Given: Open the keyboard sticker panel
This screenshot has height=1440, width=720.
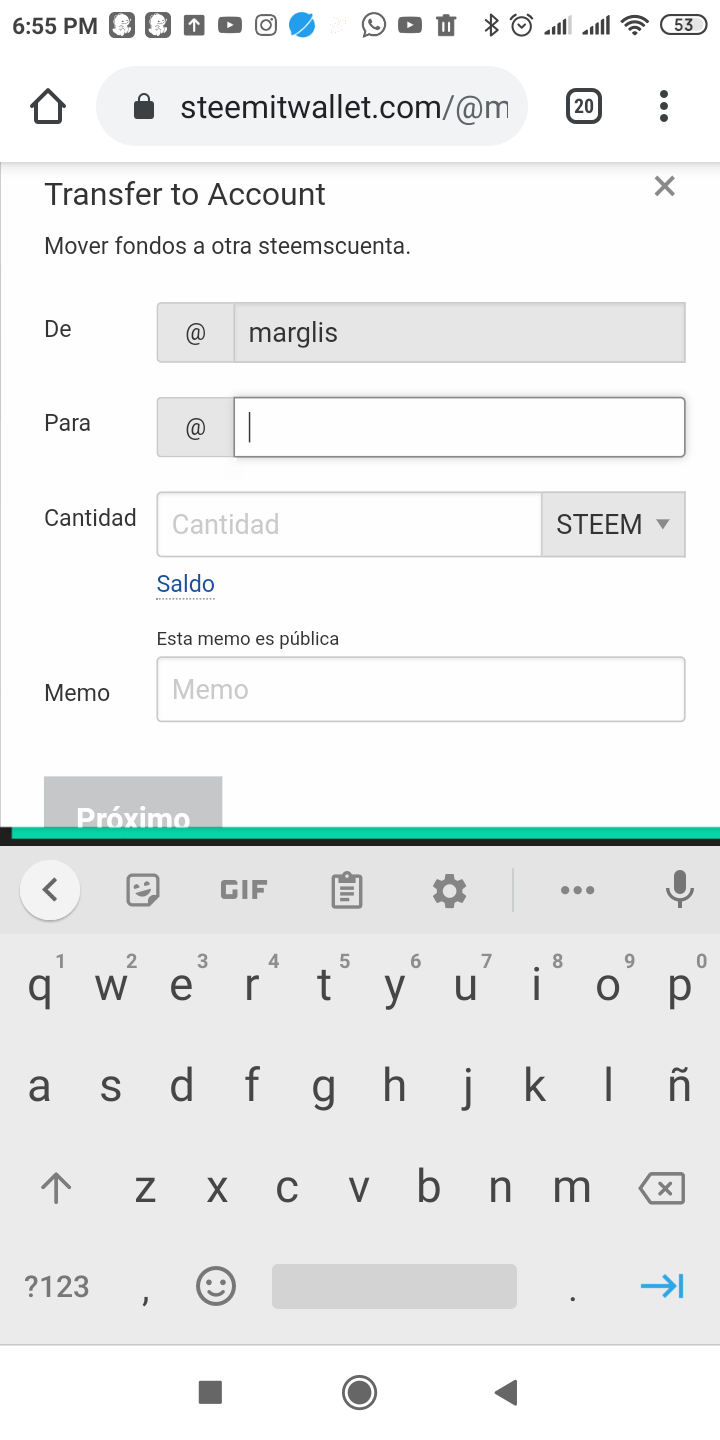Looking at the screenshot, I should pyautogui.click(x=143, y=889).
